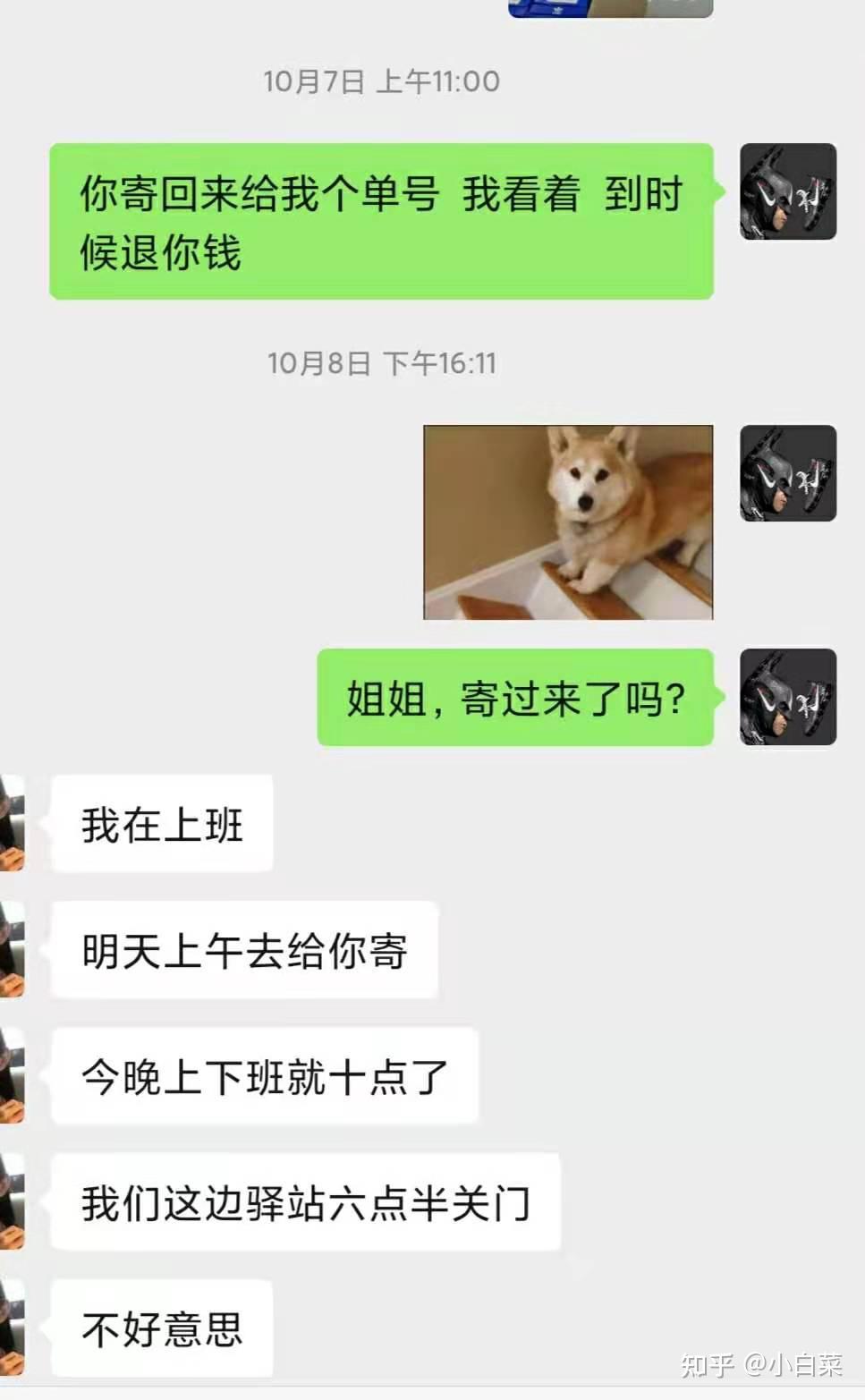The width and height of the screenshot is (865, 1400).
Task: Open the dog photo in the chat
Action: (x=568, y=522)
